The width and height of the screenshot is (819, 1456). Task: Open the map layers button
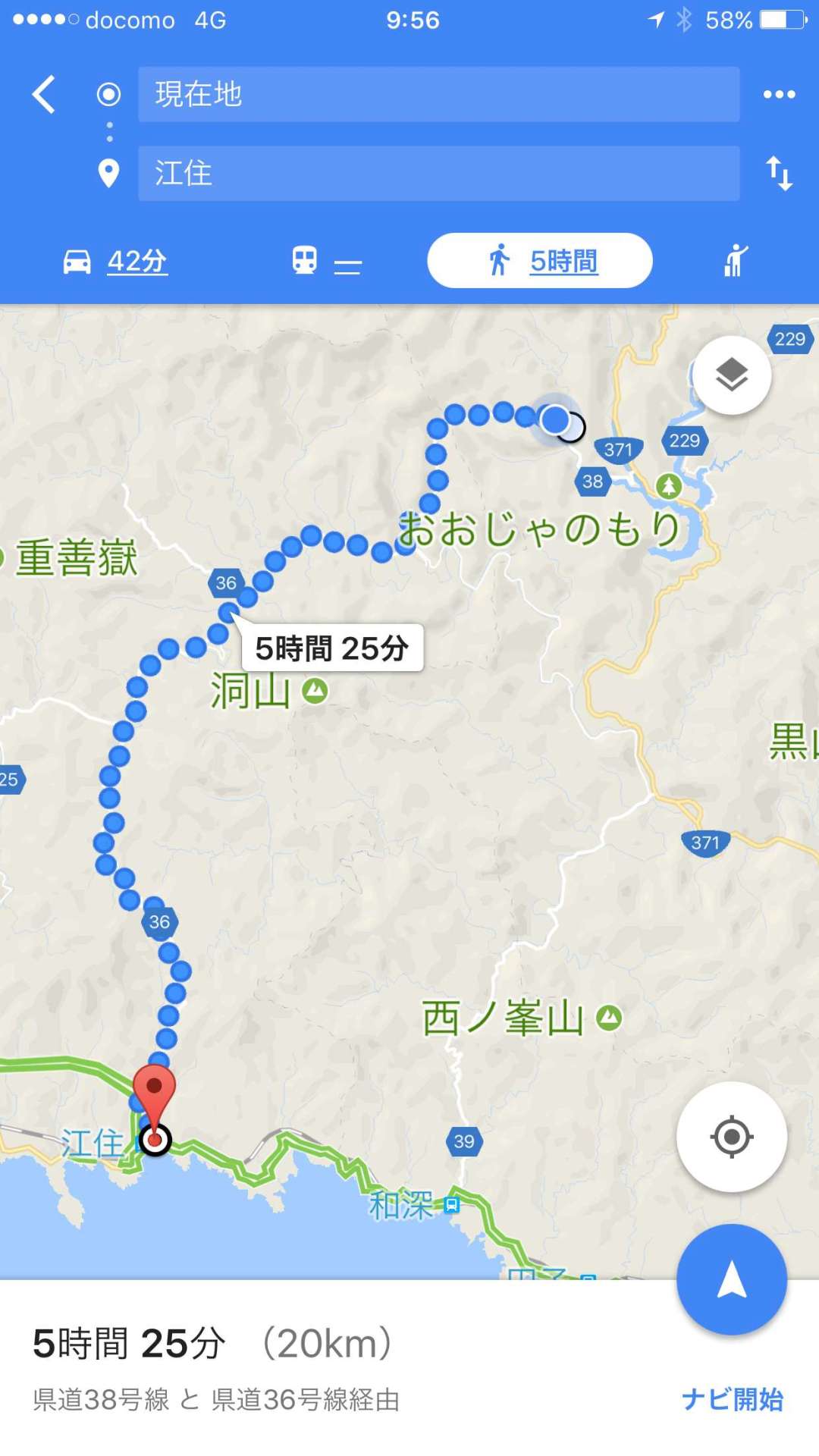(x=732, y=375)
